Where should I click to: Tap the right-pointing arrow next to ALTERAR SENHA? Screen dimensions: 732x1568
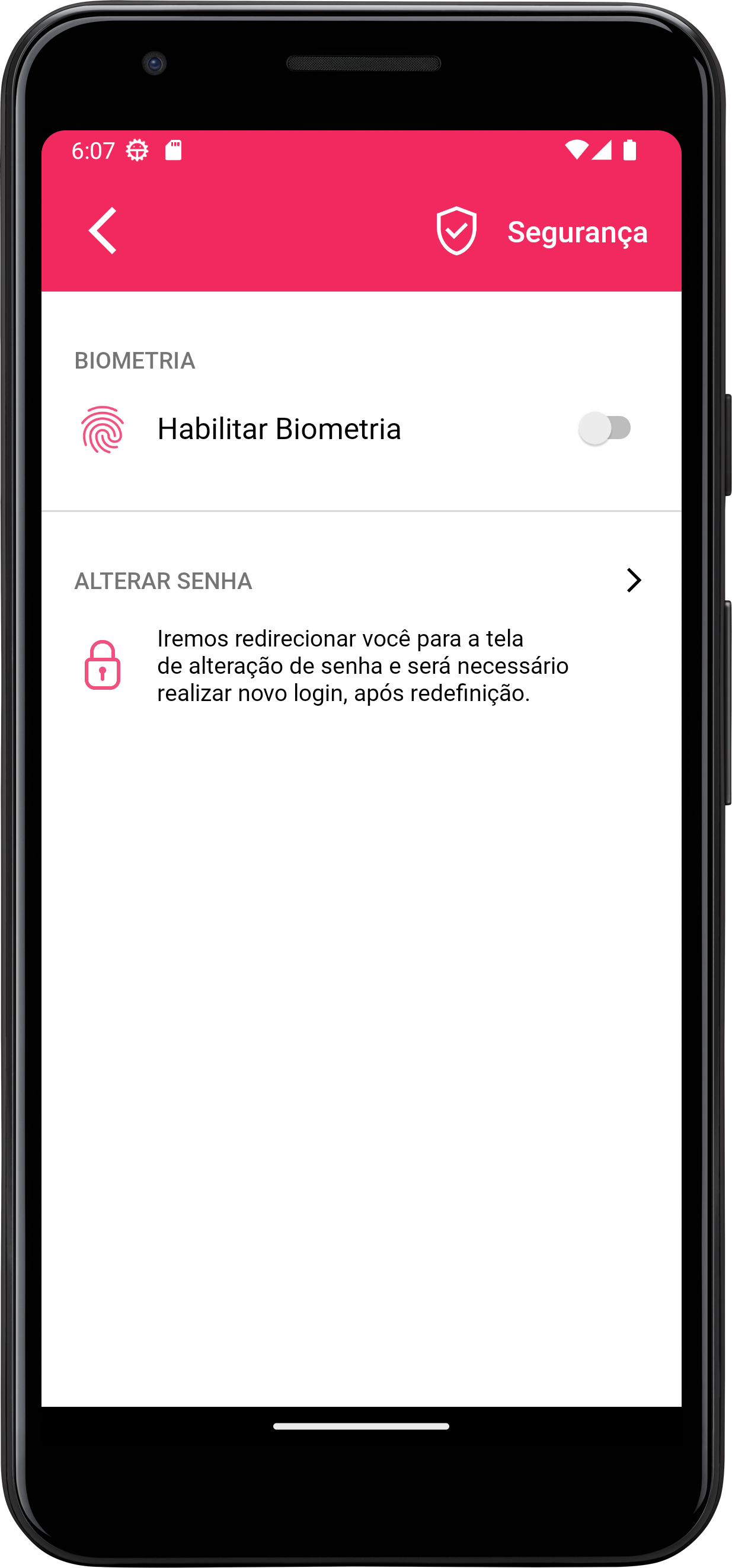(635, 581)
